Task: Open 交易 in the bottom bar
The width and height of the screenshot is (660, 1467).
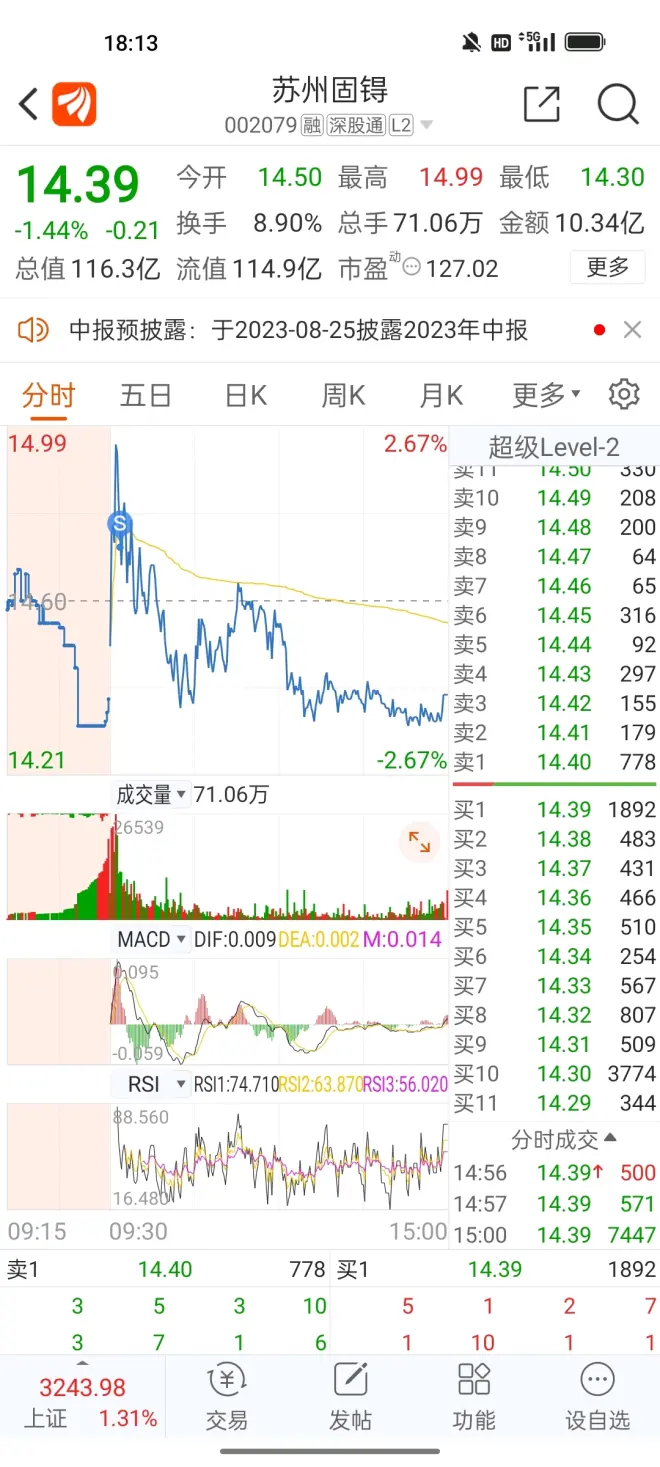Action: 227,1397
